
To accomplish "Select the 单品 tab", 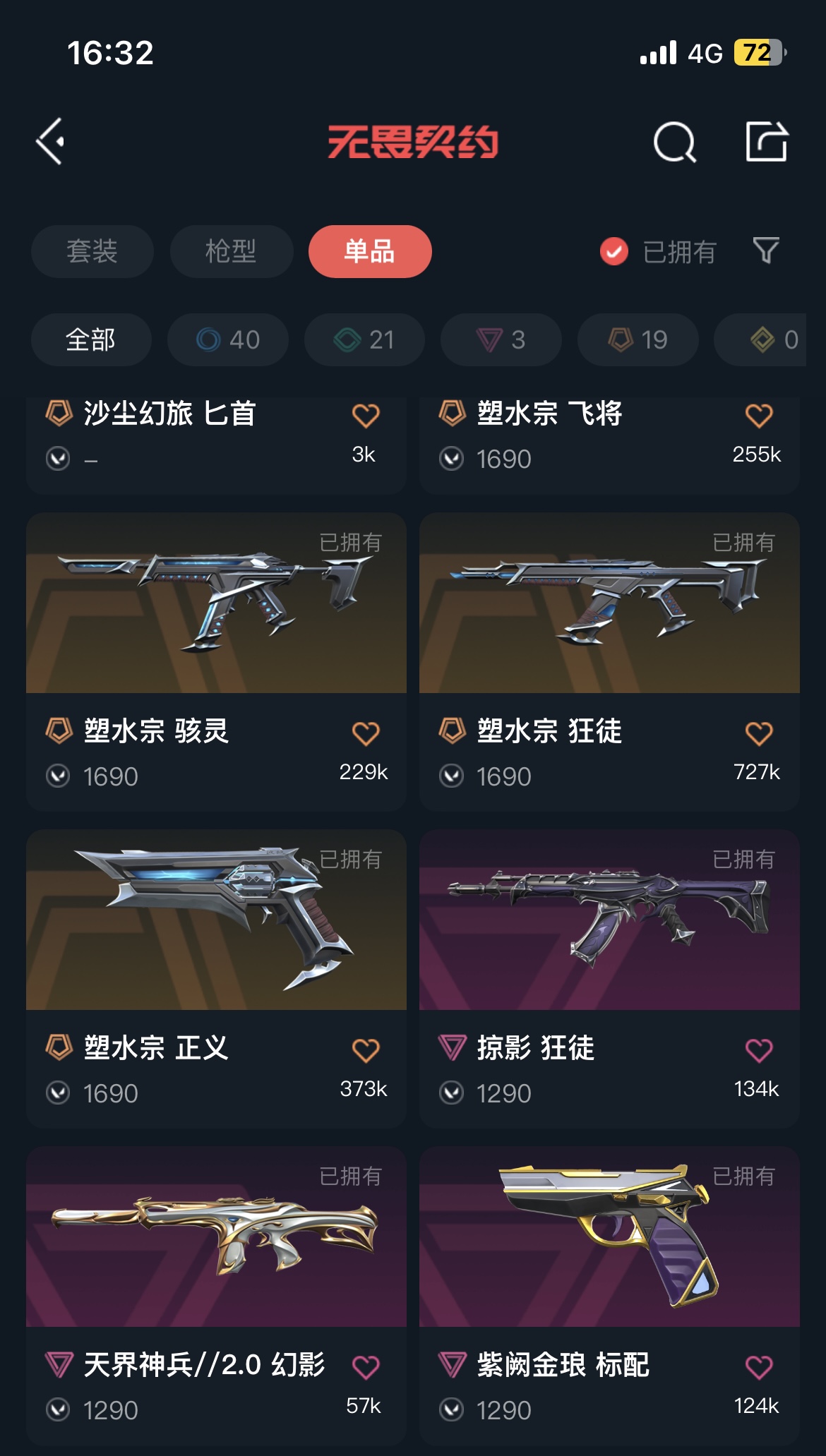I will pos(369,251).
